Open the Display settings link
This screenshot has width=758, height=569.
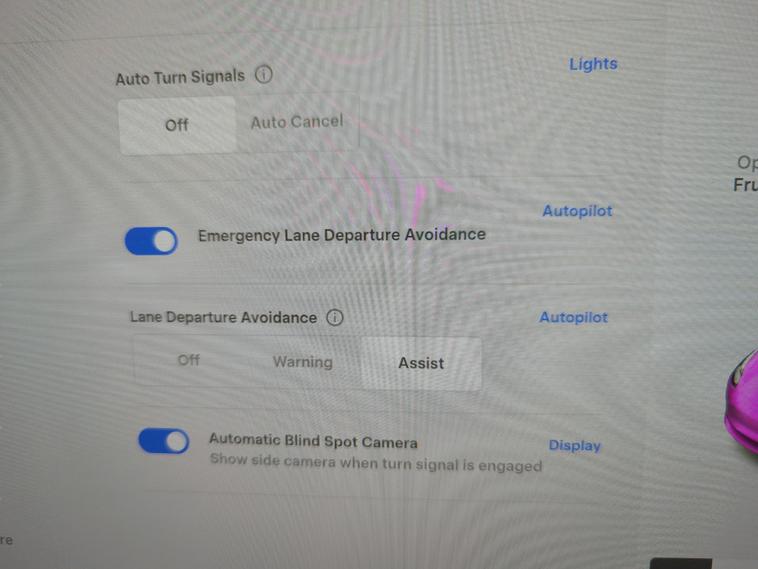tap(574, 446)
